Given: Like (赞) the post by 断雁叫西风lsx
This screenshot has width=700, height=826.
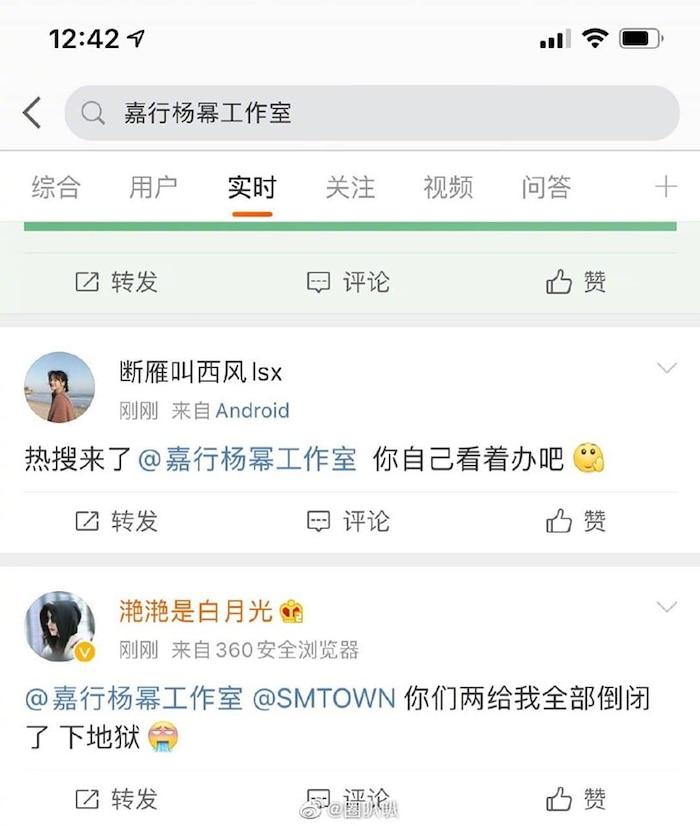Looking at the screenshot, I should point(576,521).
